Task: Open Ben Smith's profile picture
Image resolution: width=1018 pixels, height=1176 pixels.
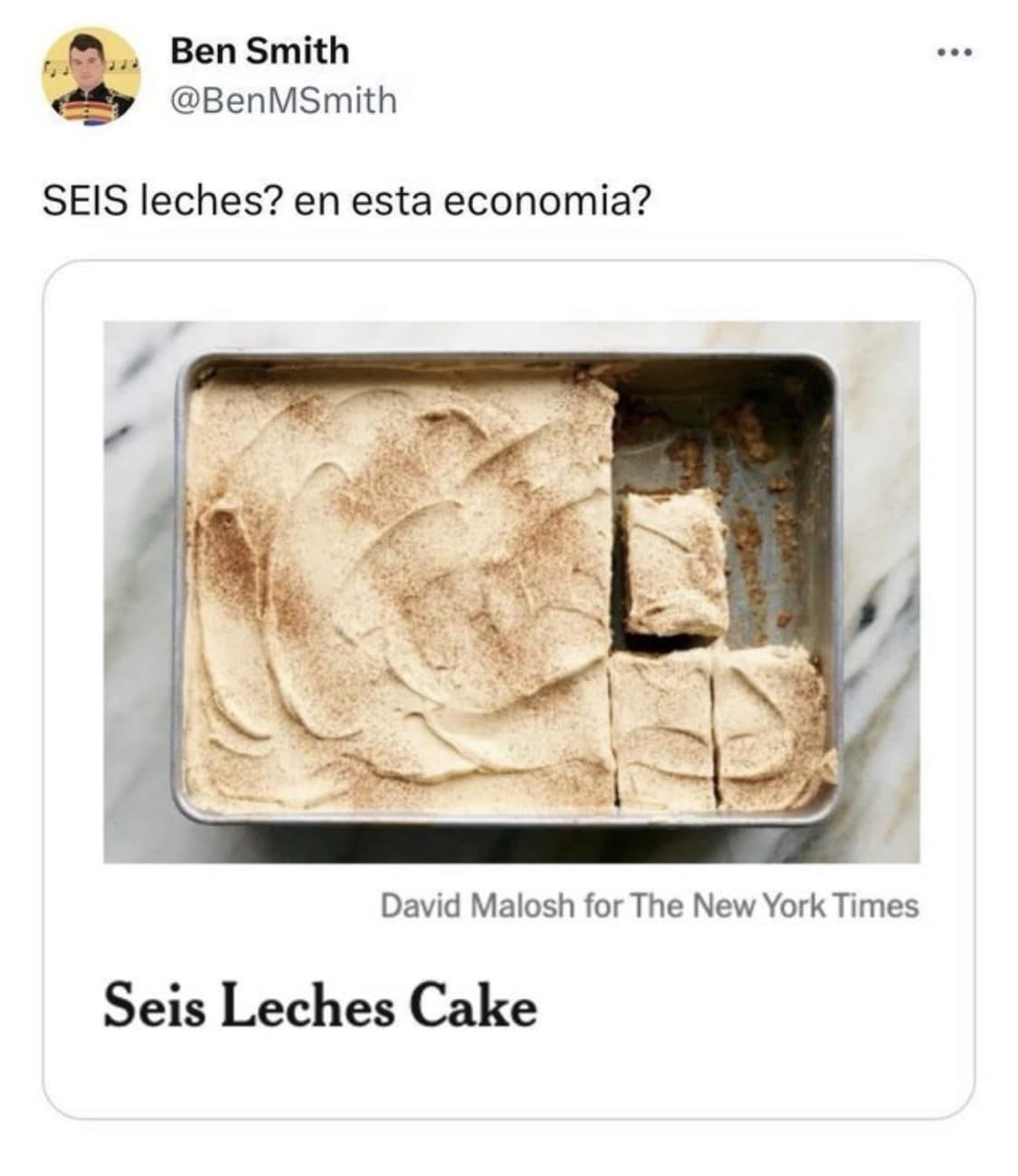Action: coord(90,76)
